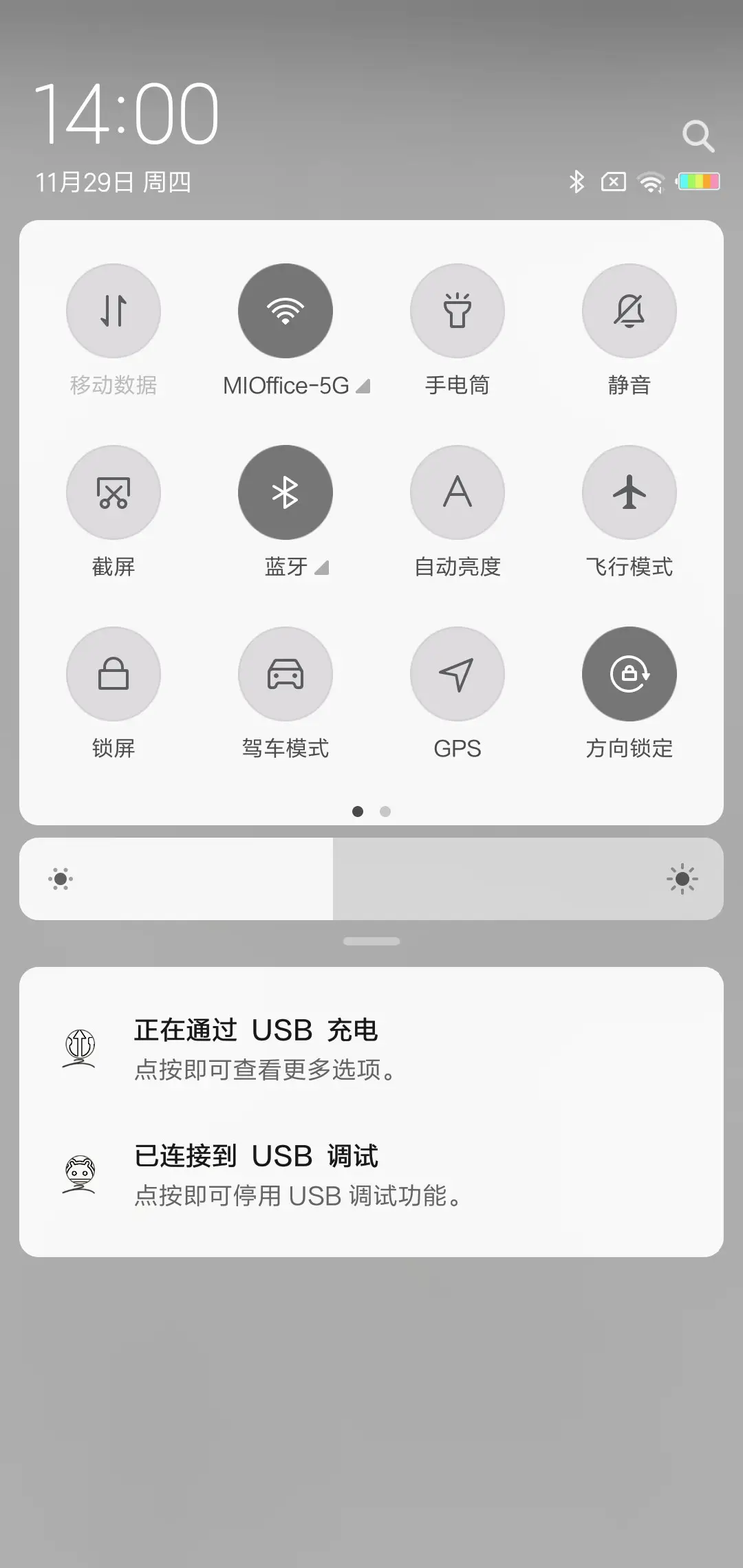Toggle 方向锁定 orientation lock
Image resolution: width=743 pixels, height=1568 pixels.
pos(629,675)
